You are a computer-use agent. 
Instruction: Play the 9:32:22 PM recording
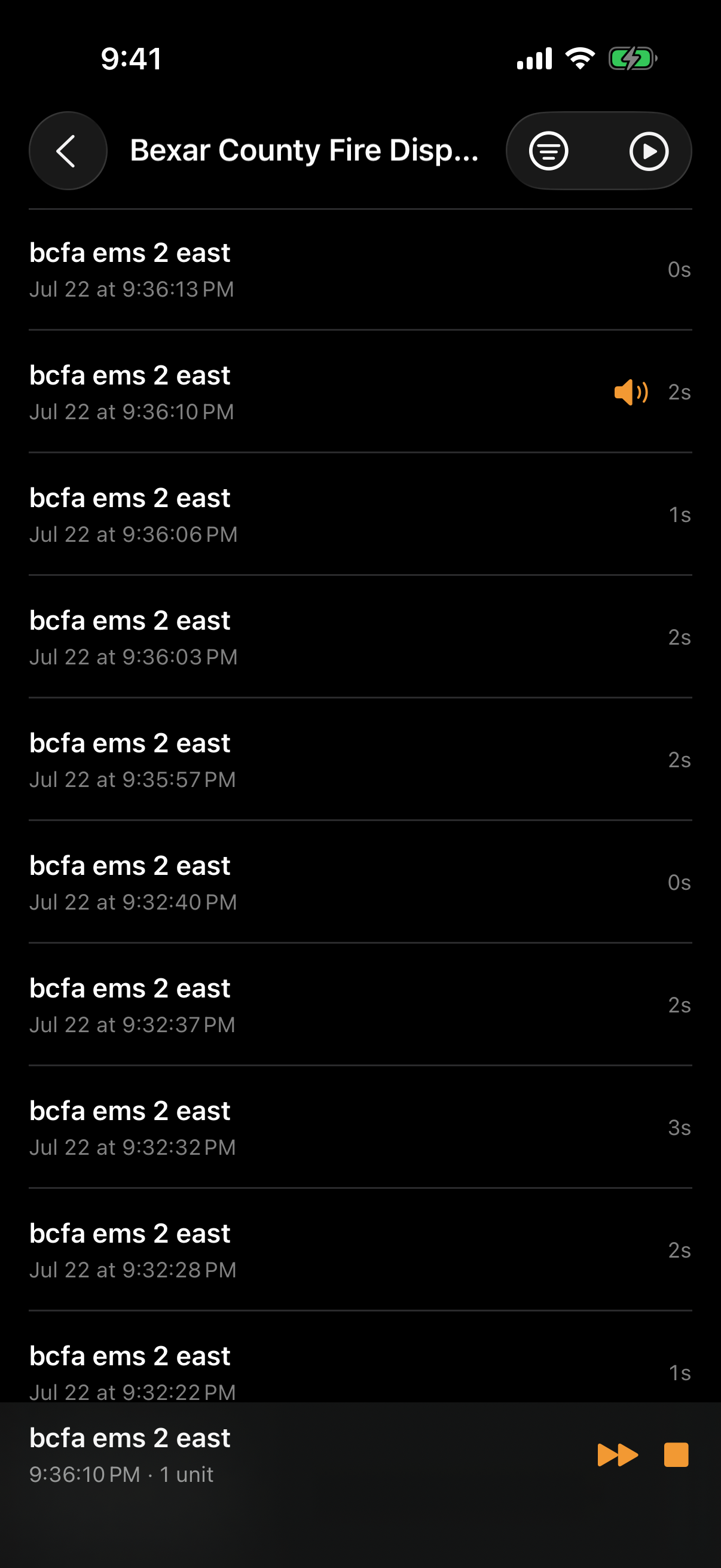(360, 1357)
